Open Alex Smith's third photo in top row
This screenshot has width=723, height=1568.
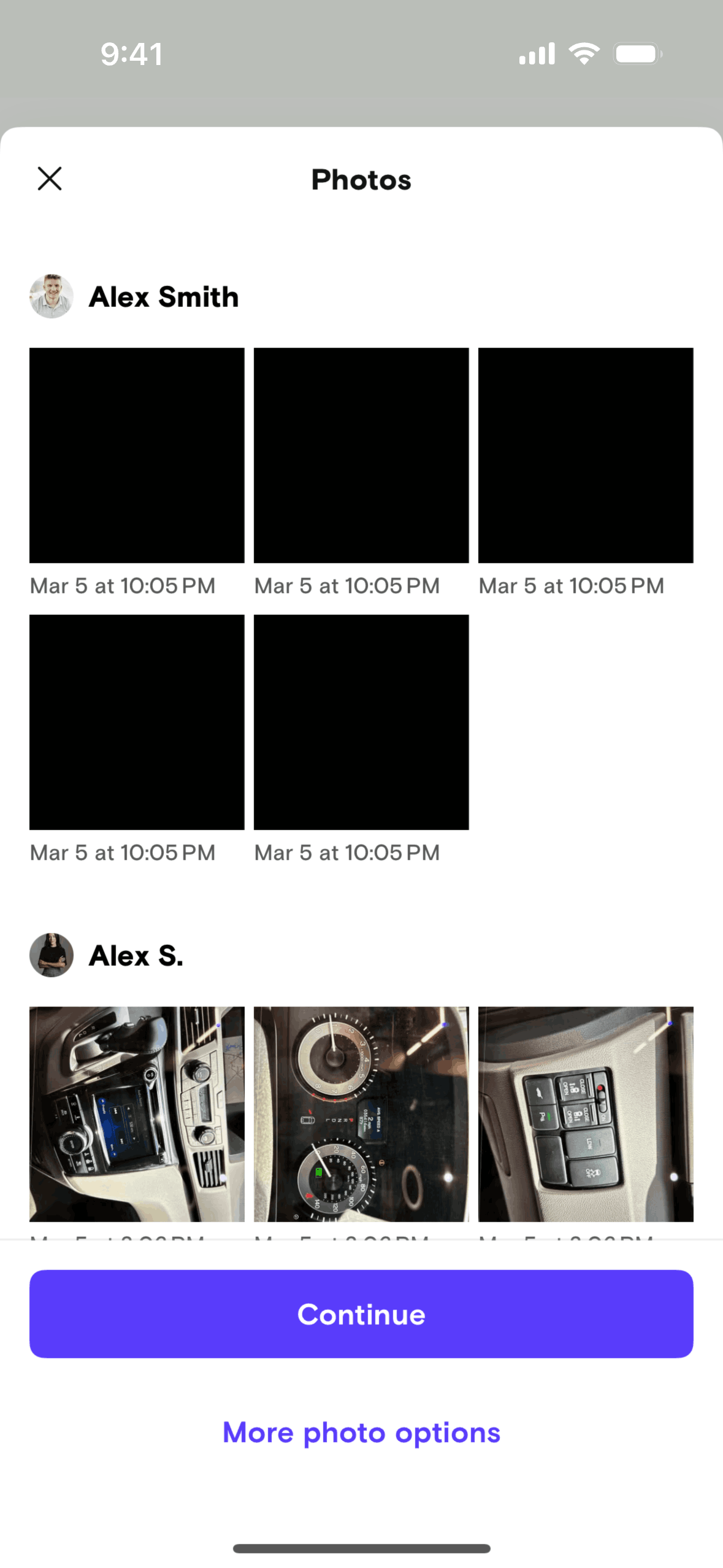(x=586, y=455)
